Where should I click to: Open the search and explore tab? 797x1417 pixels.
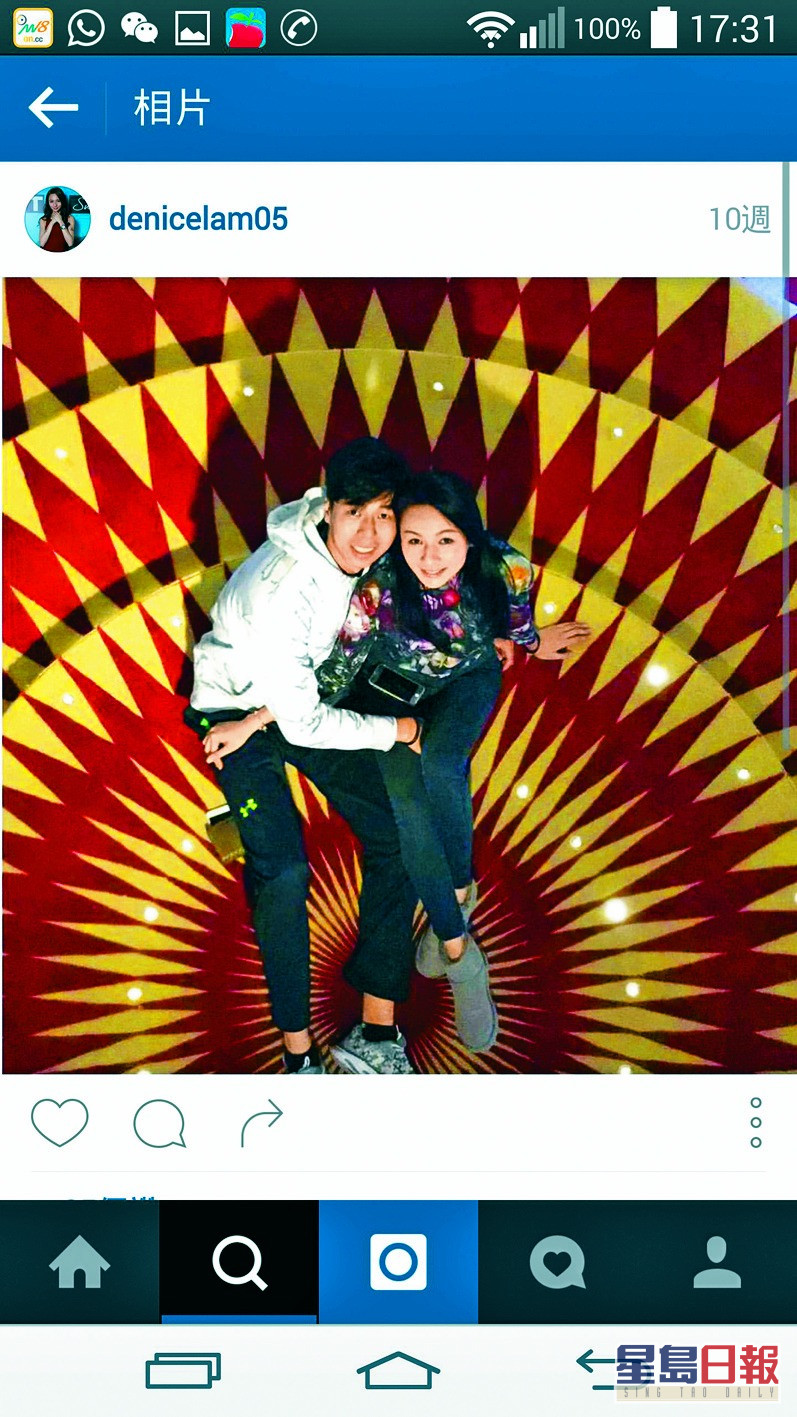(x=239, y=1262)
